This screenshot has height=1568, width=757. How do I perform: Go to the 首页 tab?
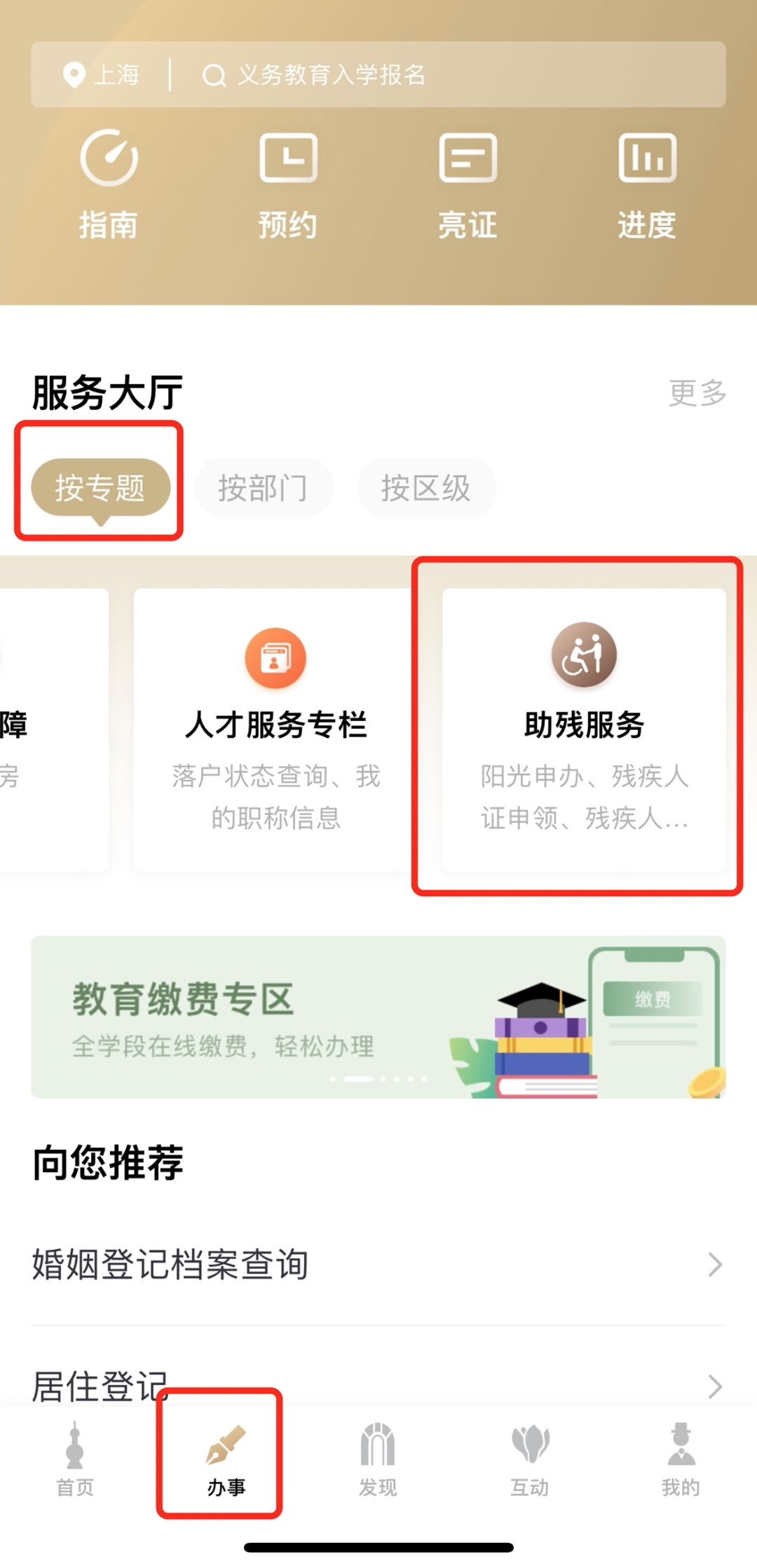tap(75, 1459)
